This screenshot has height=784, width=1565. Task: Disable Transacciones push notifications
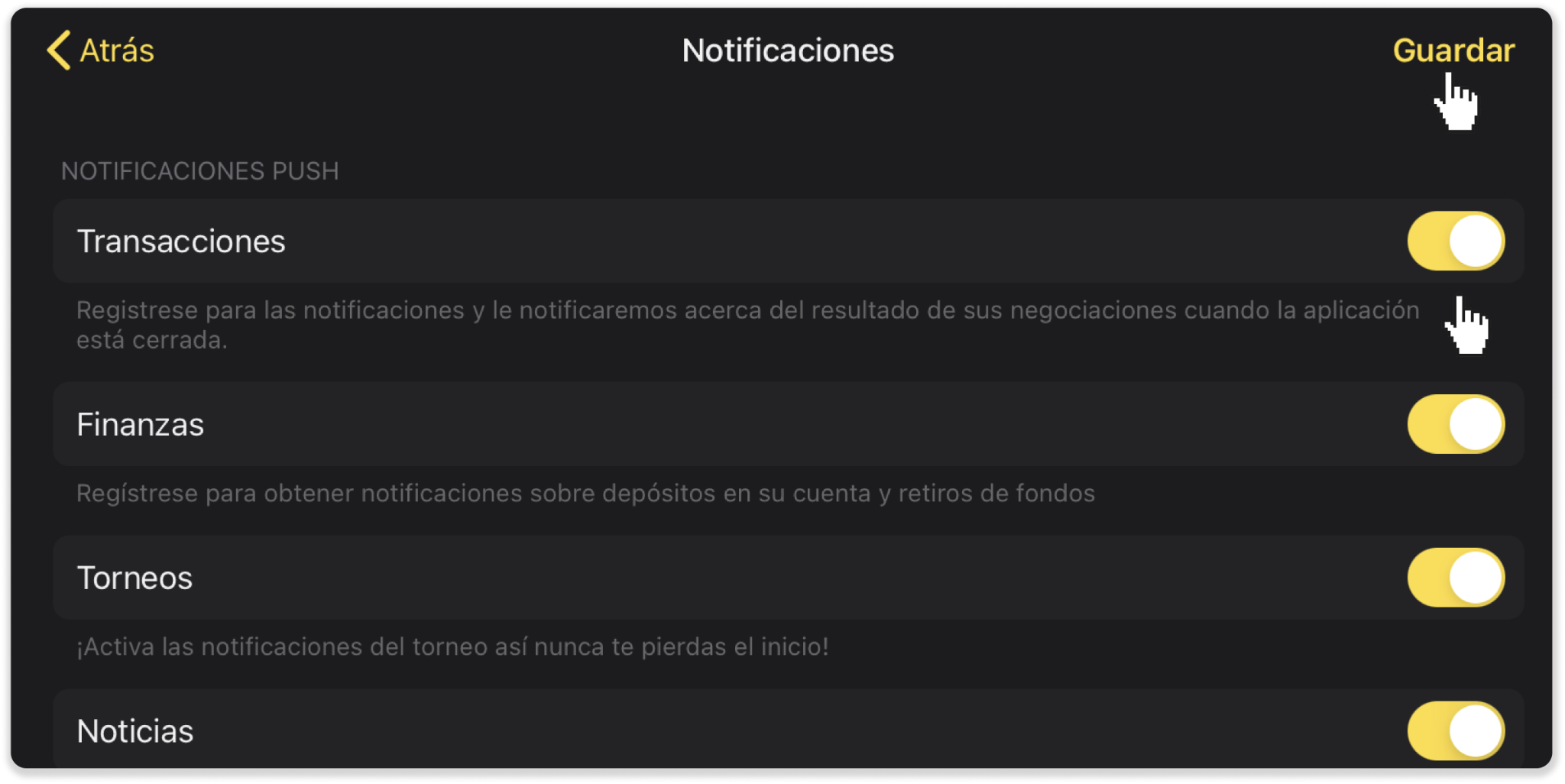[1456, 241]
